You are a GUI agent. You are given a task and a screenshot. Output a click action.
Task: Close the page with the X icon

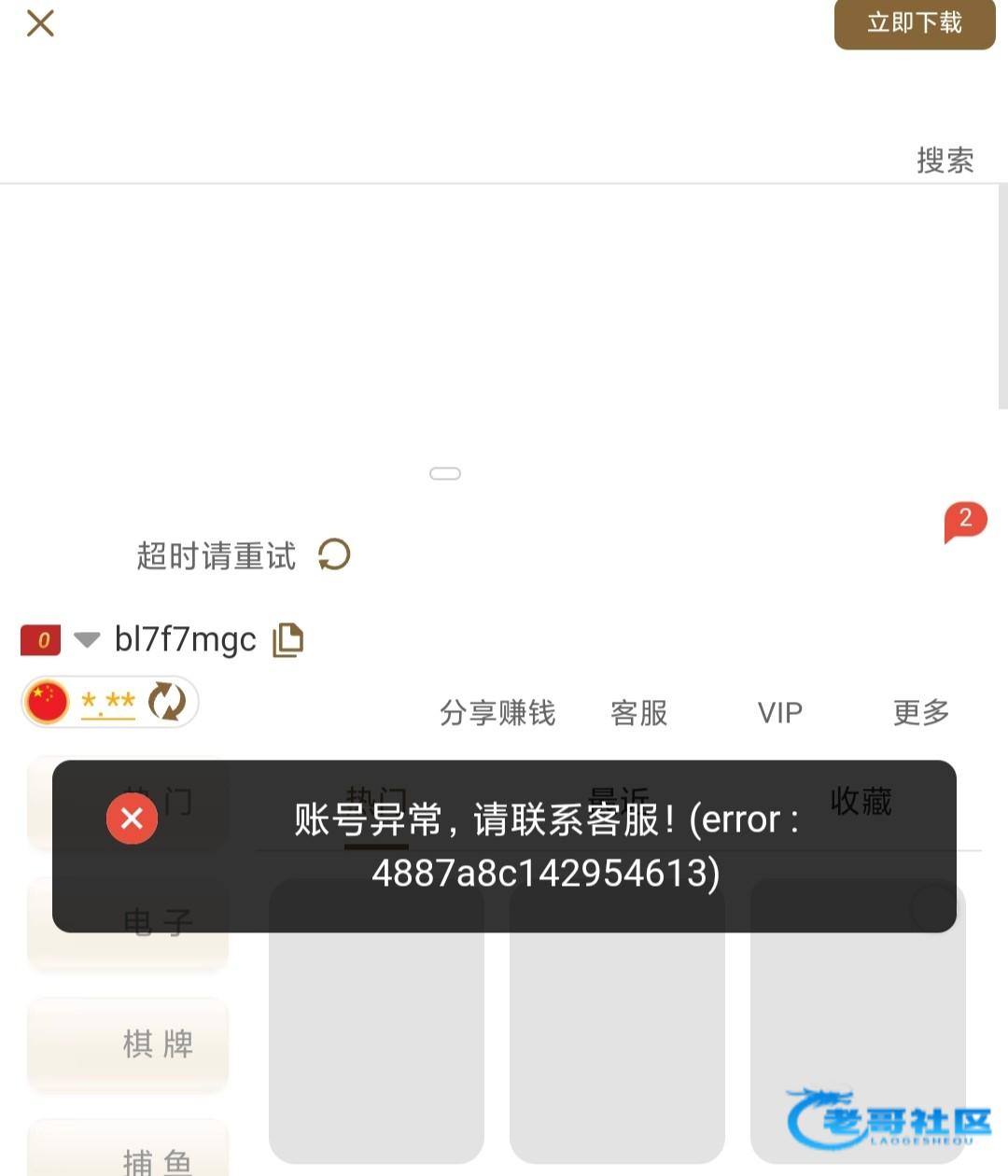(40, 23)
